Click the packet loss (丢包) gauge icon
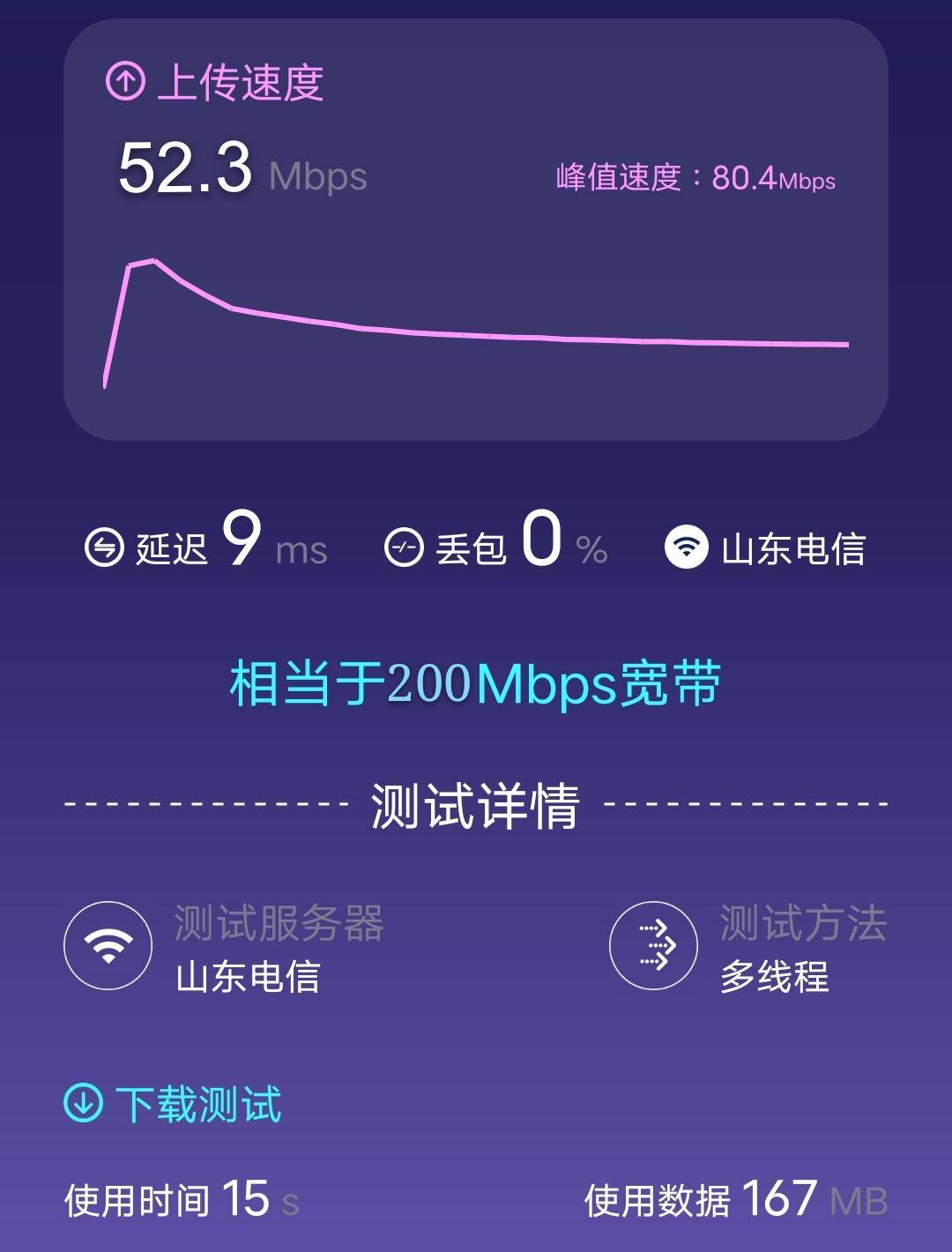Viewport: 952px width, 1252px height. click(x=405, y=547)
